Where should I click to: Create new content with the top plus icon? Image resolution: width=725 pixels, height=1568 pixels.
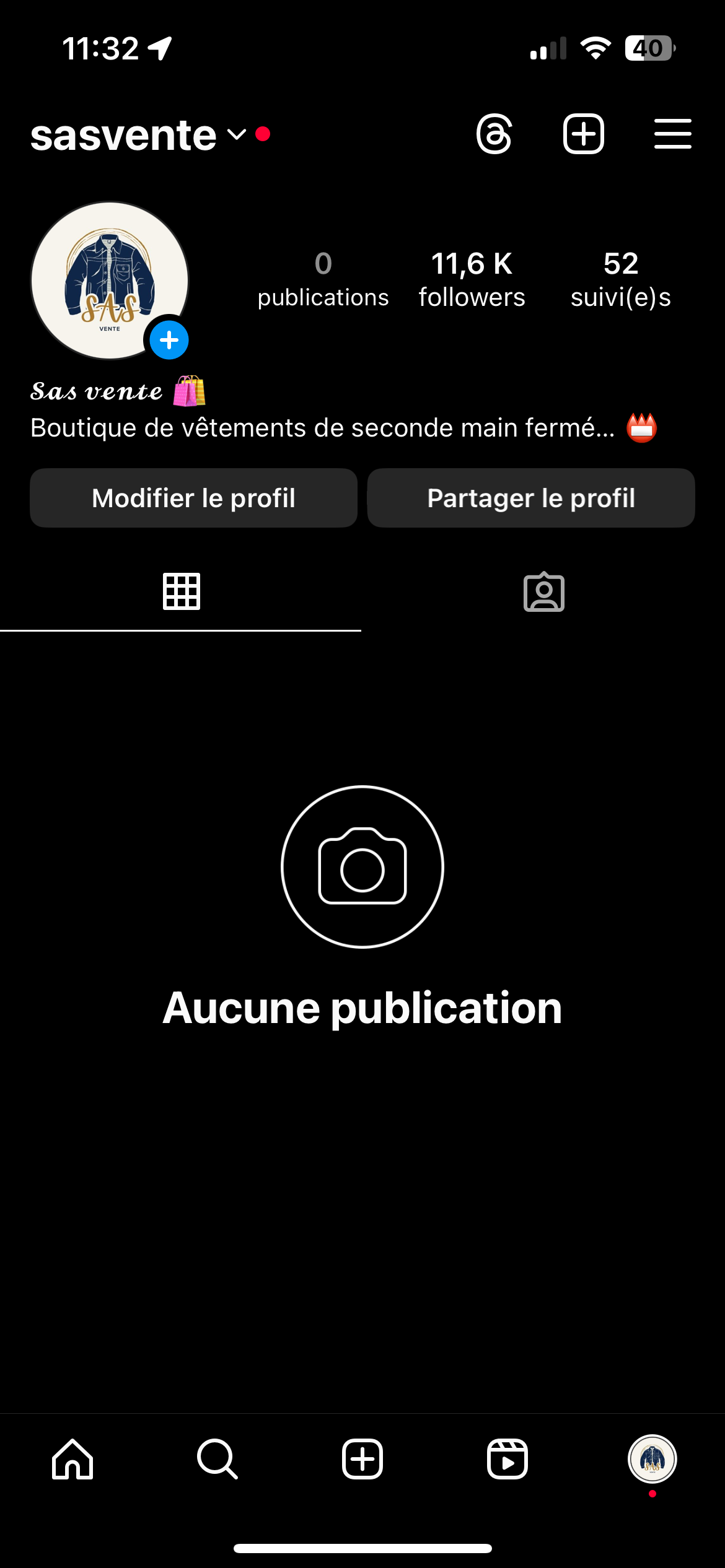[583, 134]
